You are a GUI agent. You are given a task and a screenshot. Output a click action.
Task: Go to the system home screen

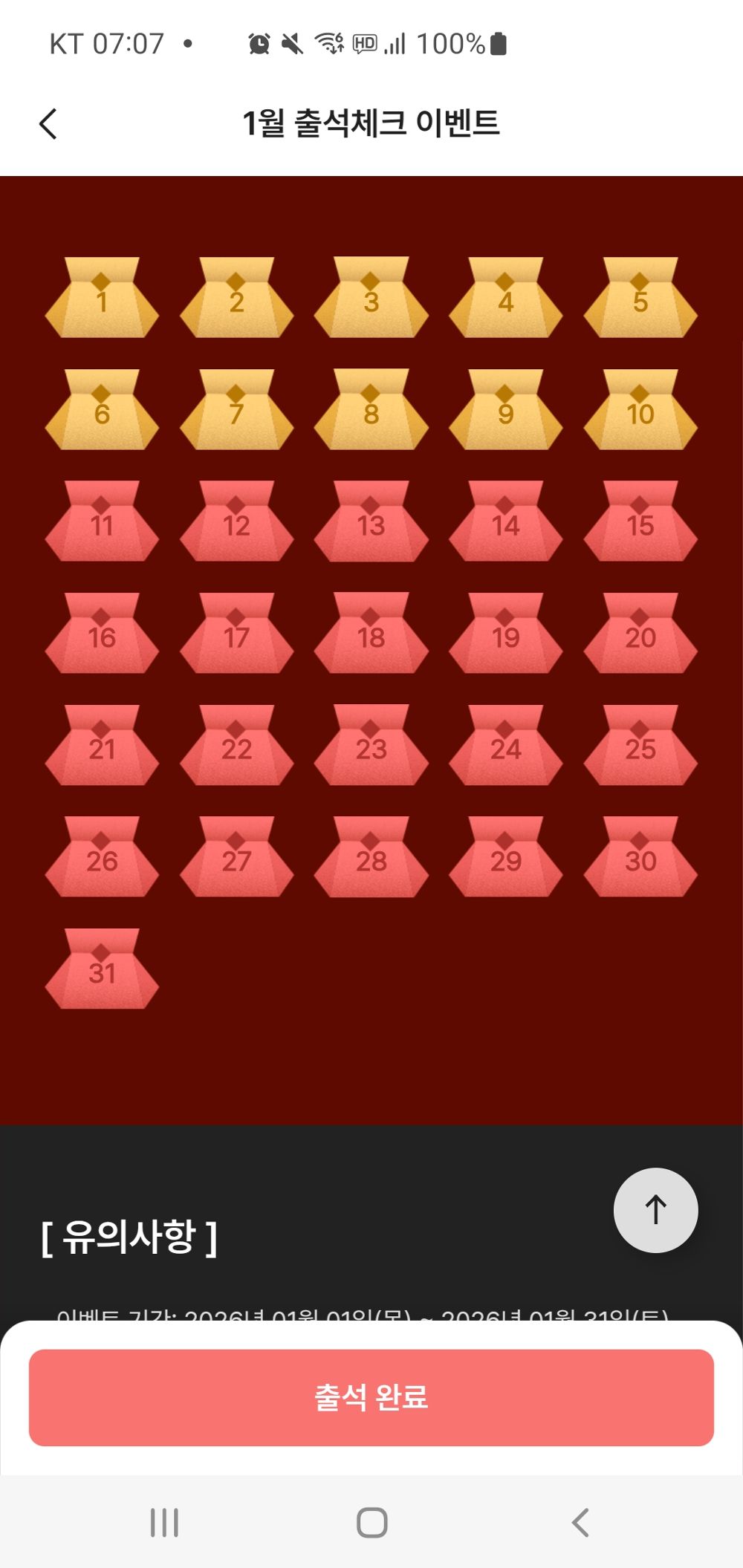(x=371, y=1522)
